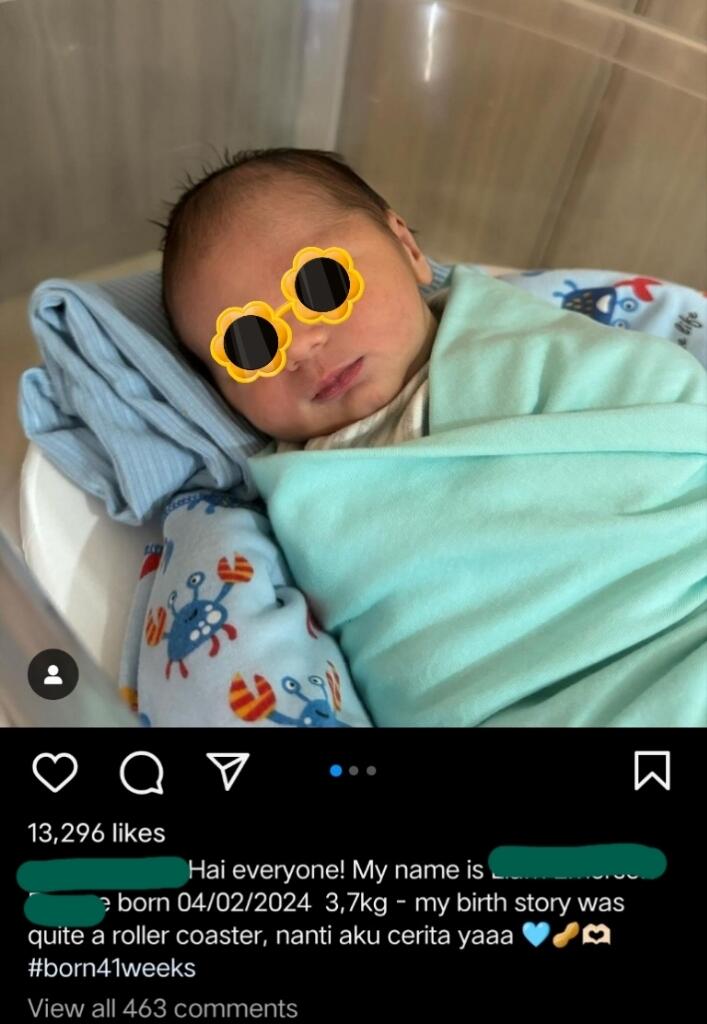Show tagged people on the photo
The image size is (707, 1024).
[x=53, y=674]
